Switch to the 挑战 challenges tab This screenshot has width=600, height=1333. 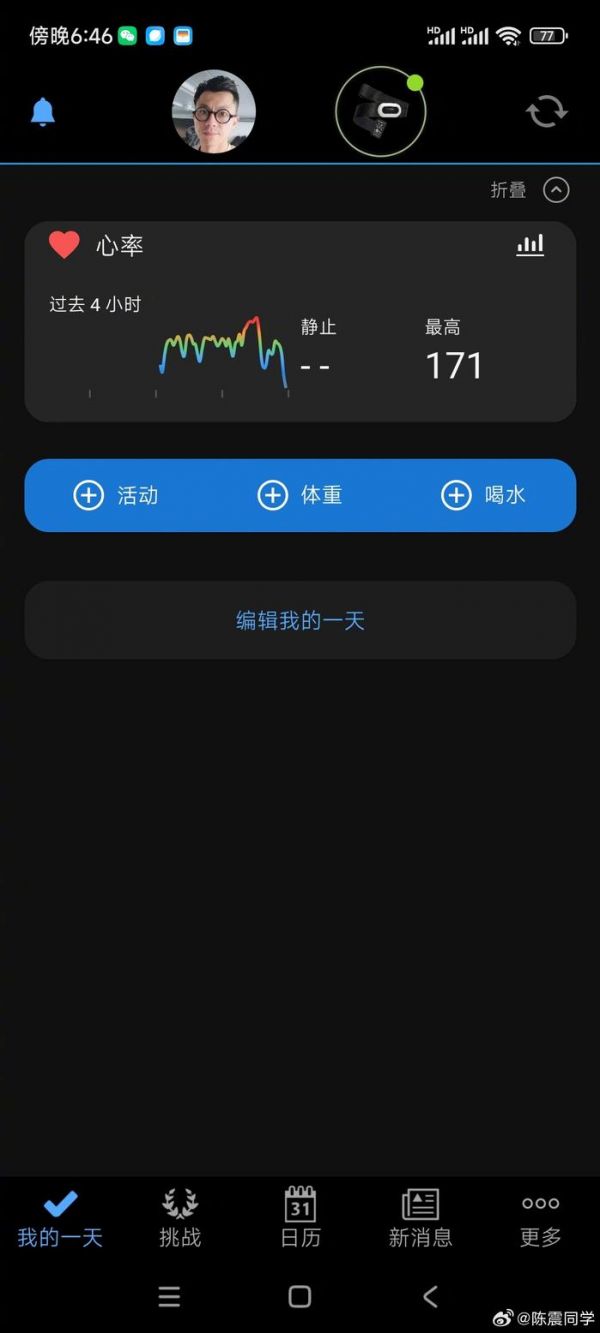point(180,1219)
